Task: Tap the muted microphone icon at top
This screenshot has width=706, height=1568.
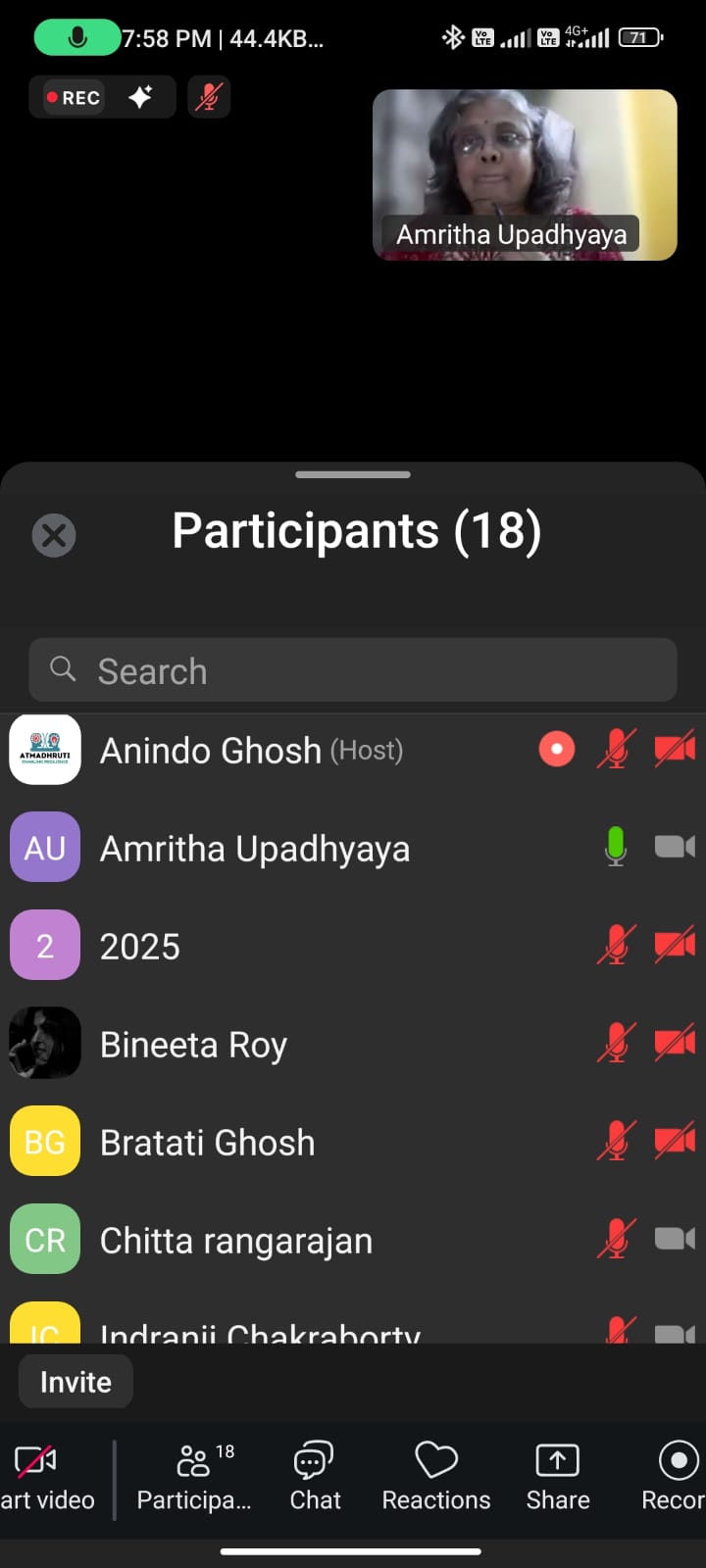Action: pos(209,97)
